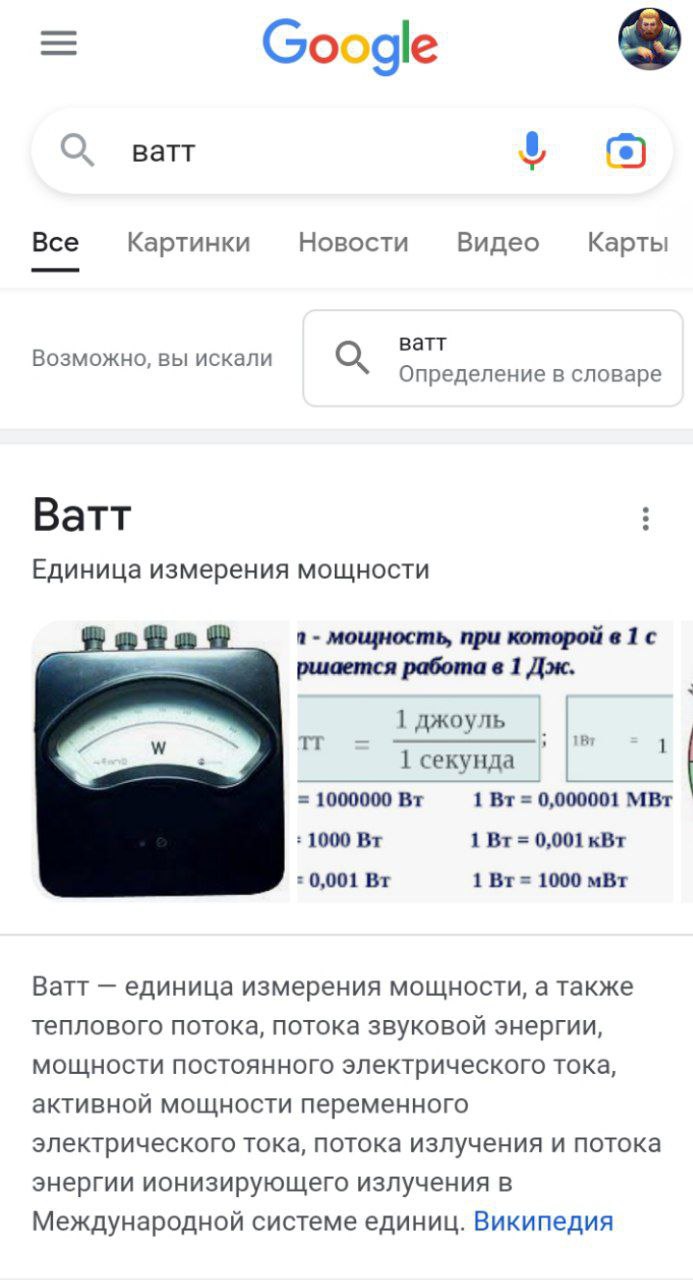Open the wattmeter picture
Viewport: 693px width, 1280px height.
pyautogui.click(x=161, y=761)
